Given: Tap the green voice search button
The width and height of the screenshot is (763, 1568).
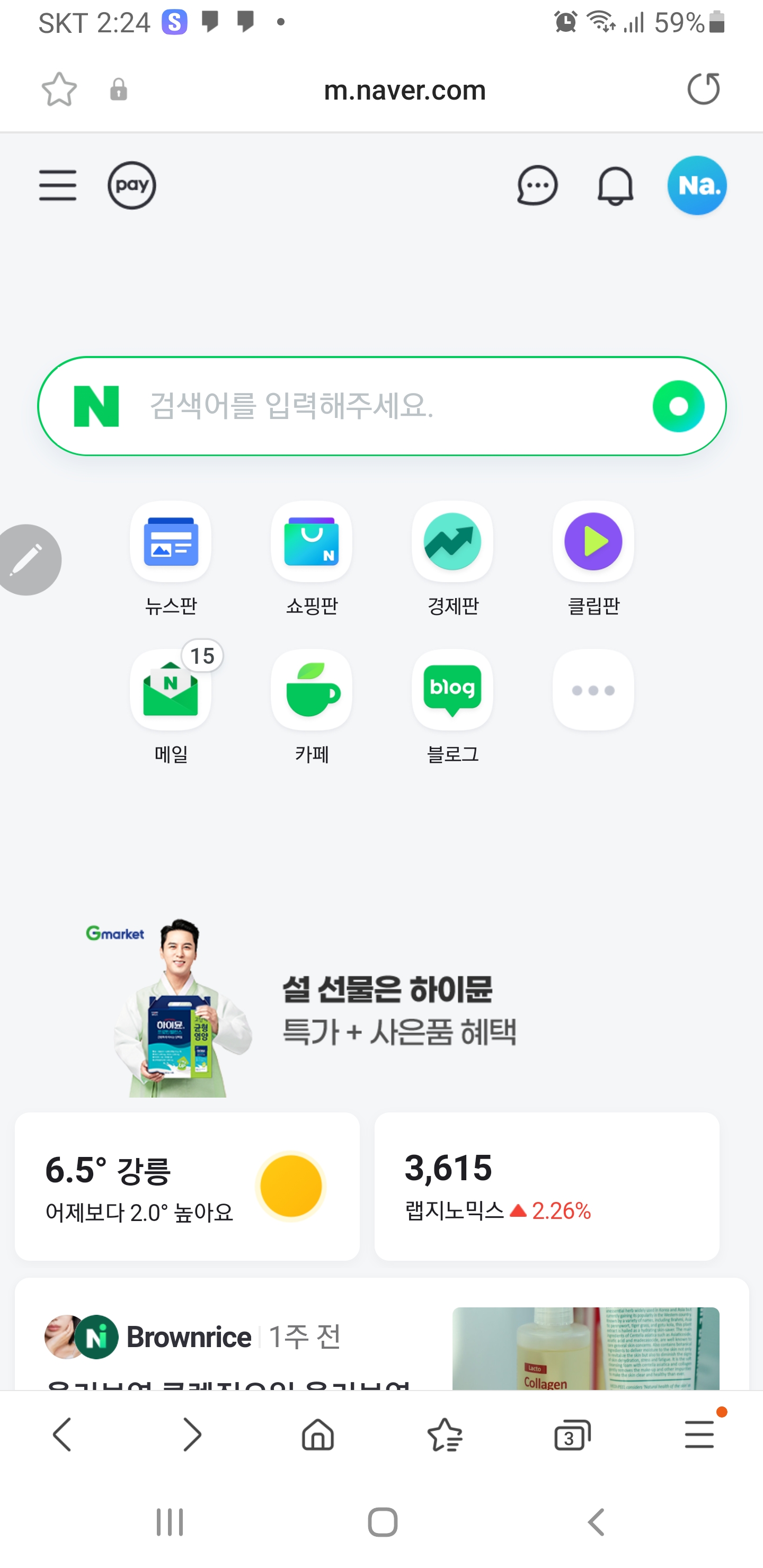Looking at the screenshot, I should (678, 406).
